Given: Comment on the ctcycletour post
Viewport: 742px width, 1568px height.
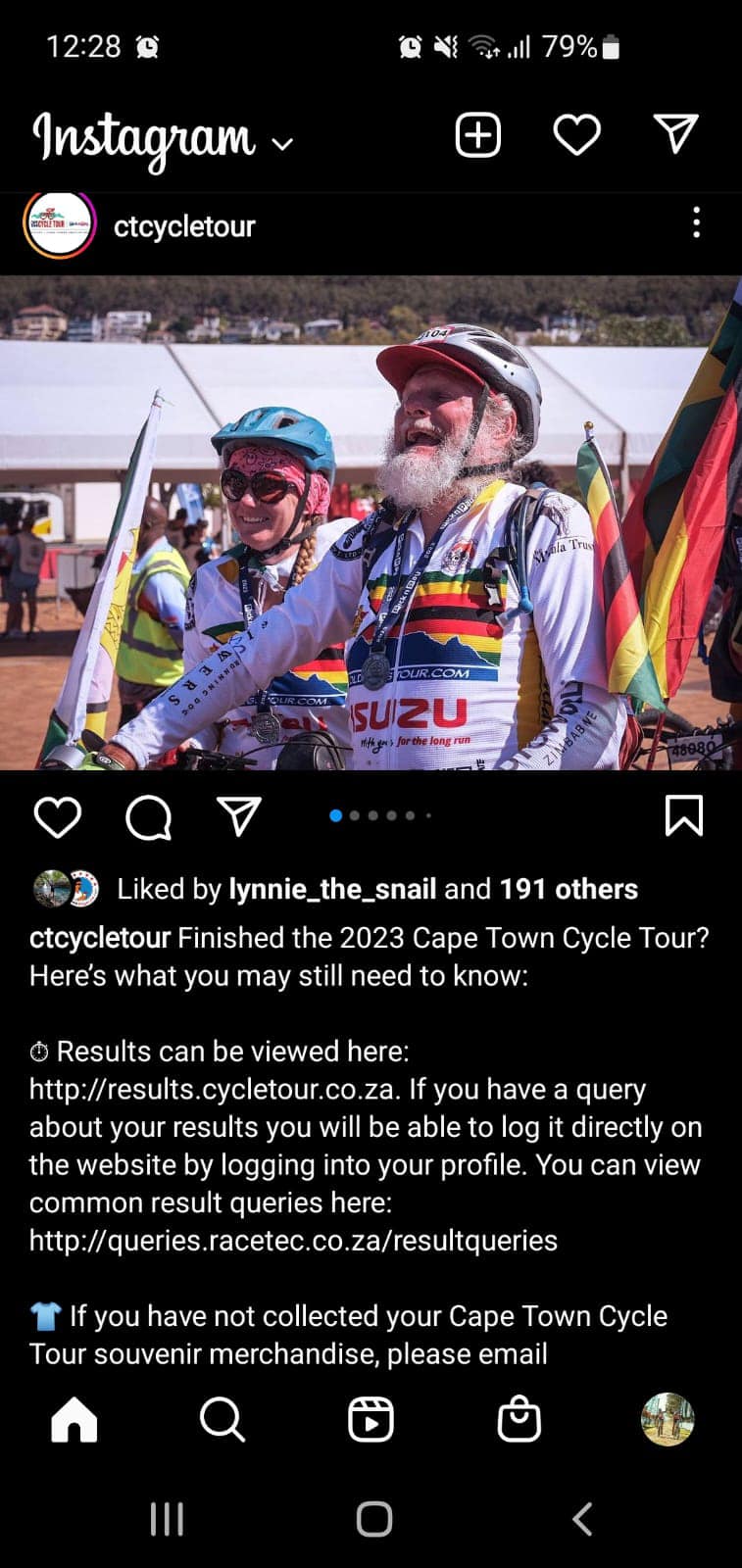Looking at the screenshot, I should tap(149, 816).
